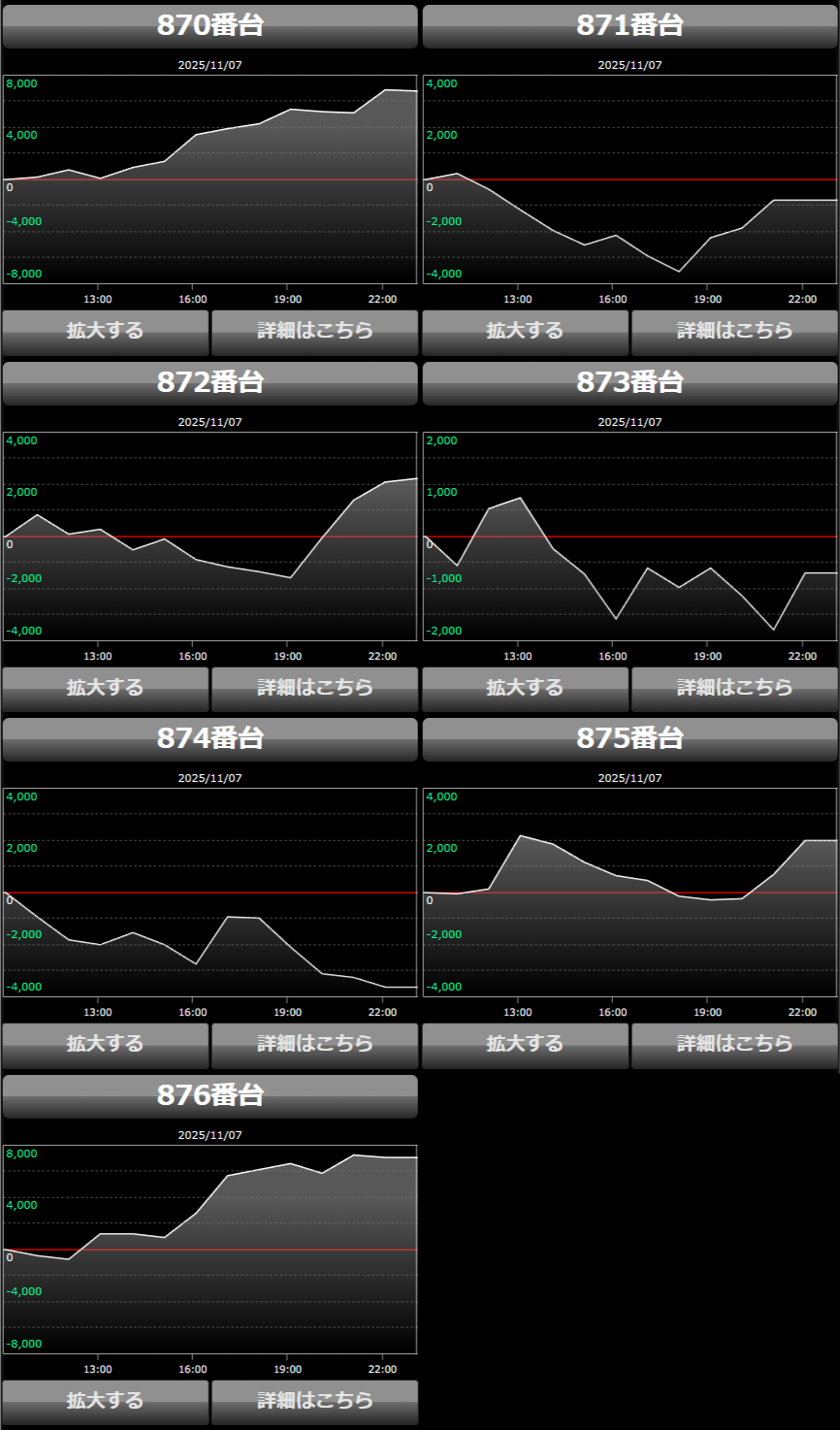Enlarge the 873番台 graph
The image size is (840, 1430).
[x=525, y=688]
